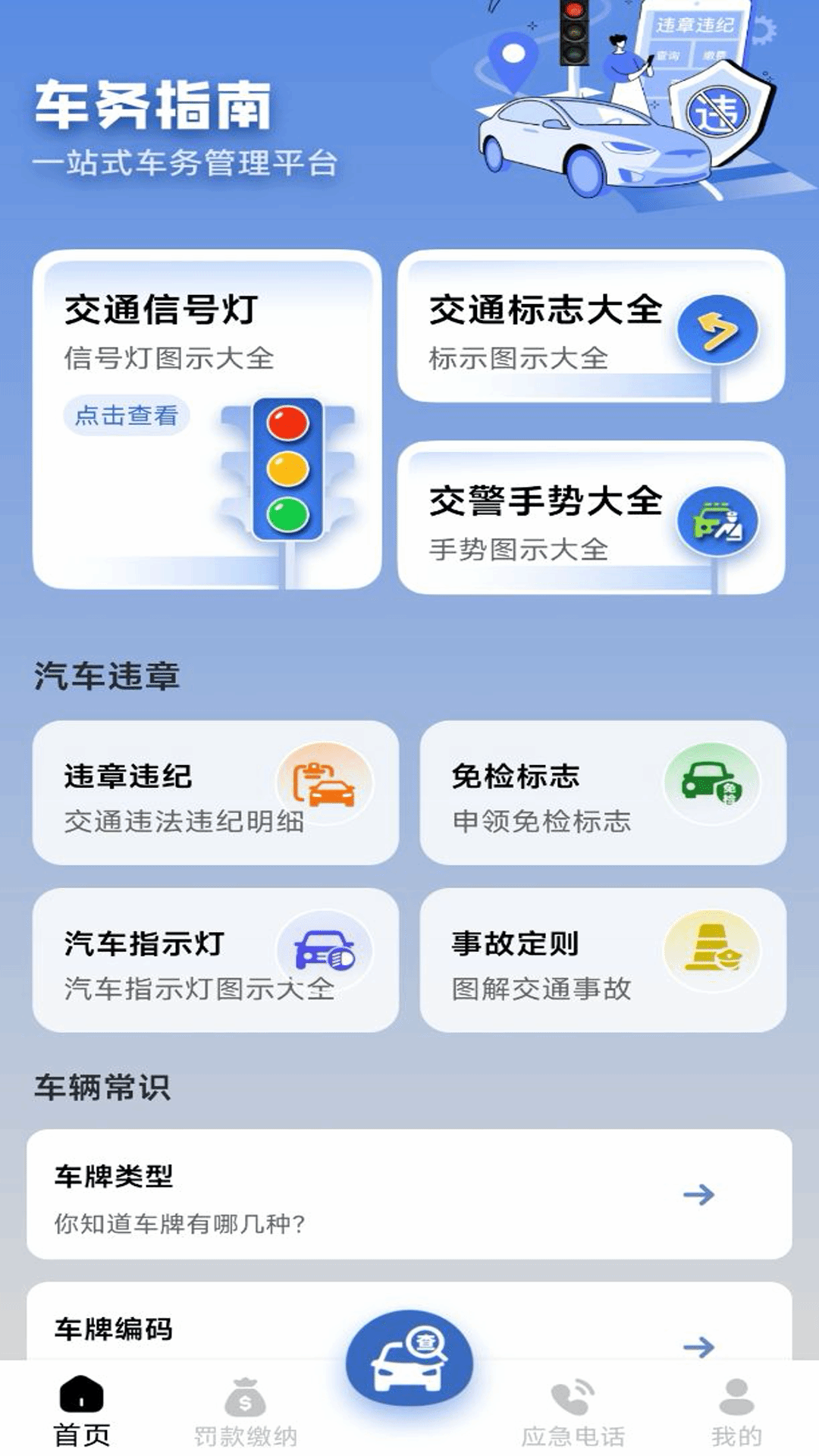This screenshot has height=1456, width=819.
Task: Open the 车牌类型 row
Action: tap(409, 1194)
